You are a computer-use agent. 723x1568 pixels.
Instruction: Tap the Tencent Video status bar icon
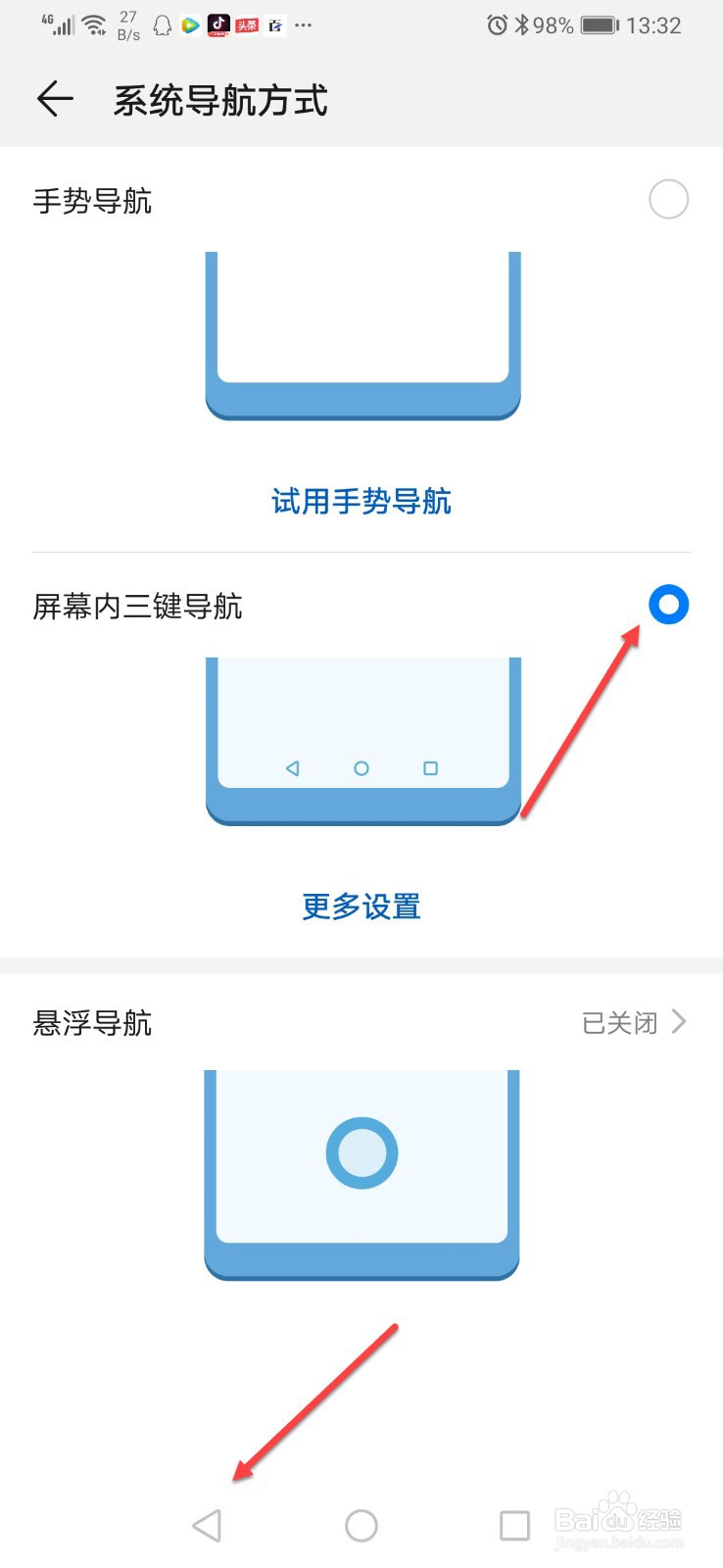point(190,24)
